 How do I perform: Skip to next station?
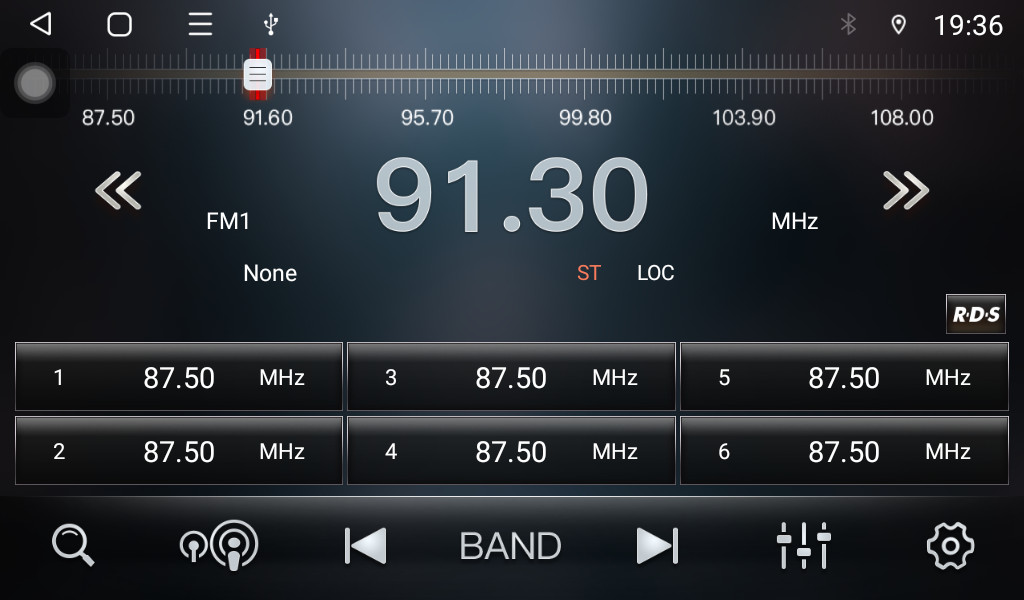tap(657, 546)
